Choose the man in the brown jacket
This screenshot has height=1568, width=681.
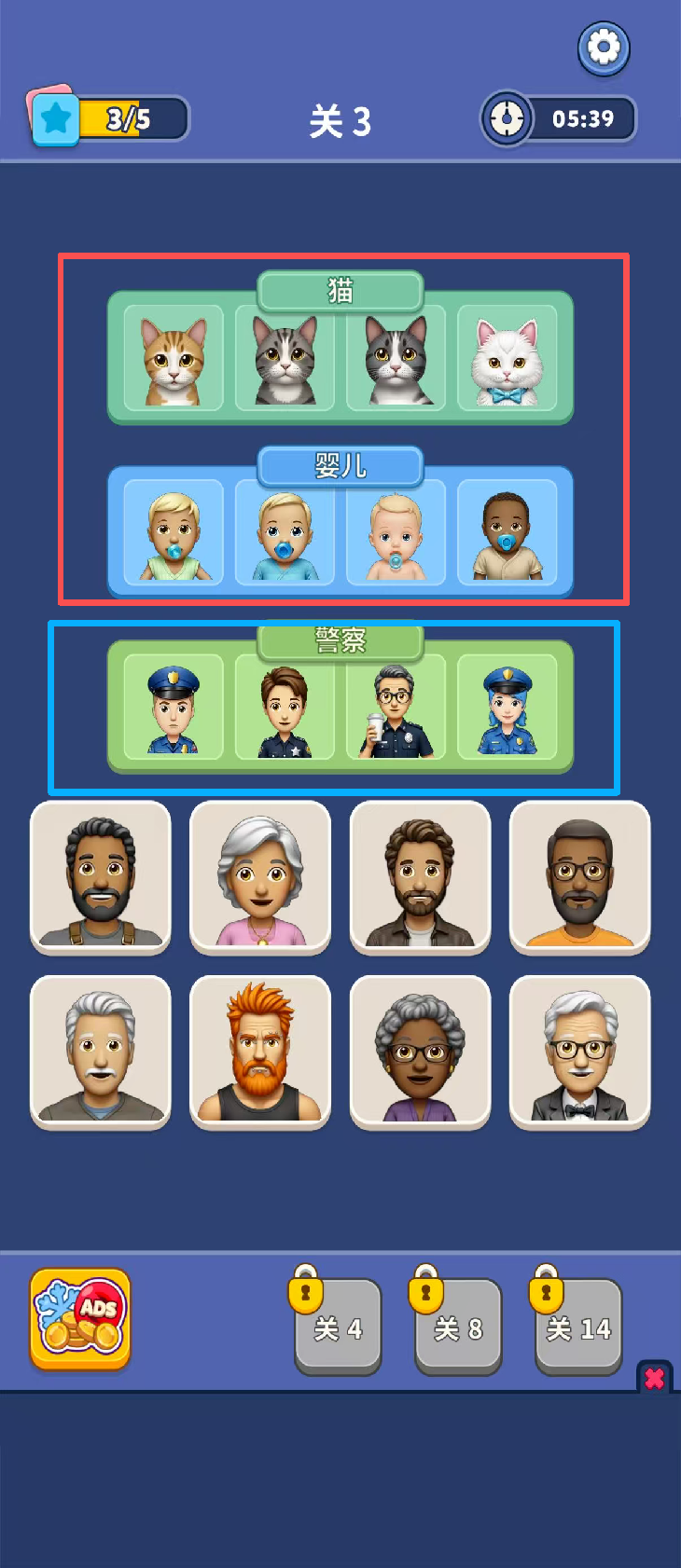(x=420, y=877)
